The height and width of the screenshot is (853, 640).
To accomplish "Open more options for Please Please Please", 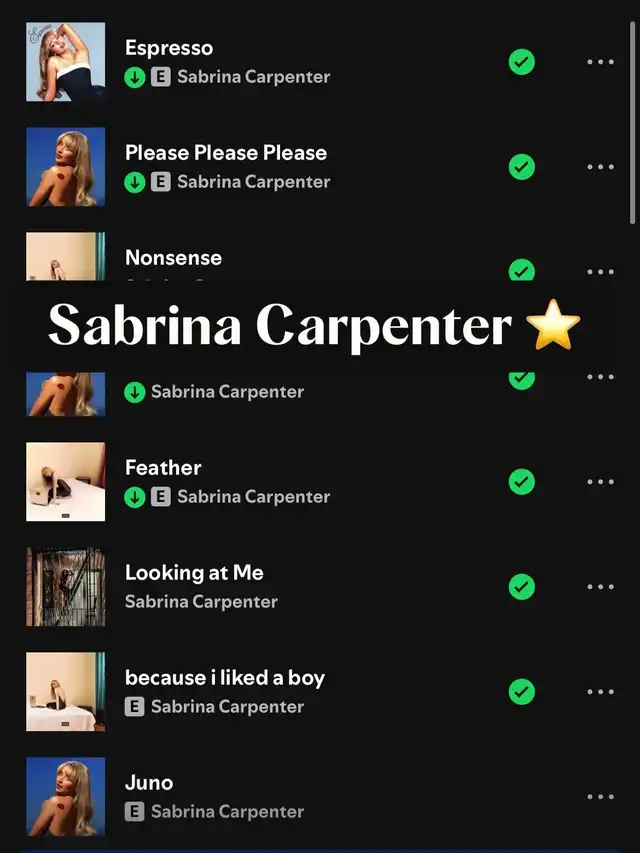I will coord(600,167).
